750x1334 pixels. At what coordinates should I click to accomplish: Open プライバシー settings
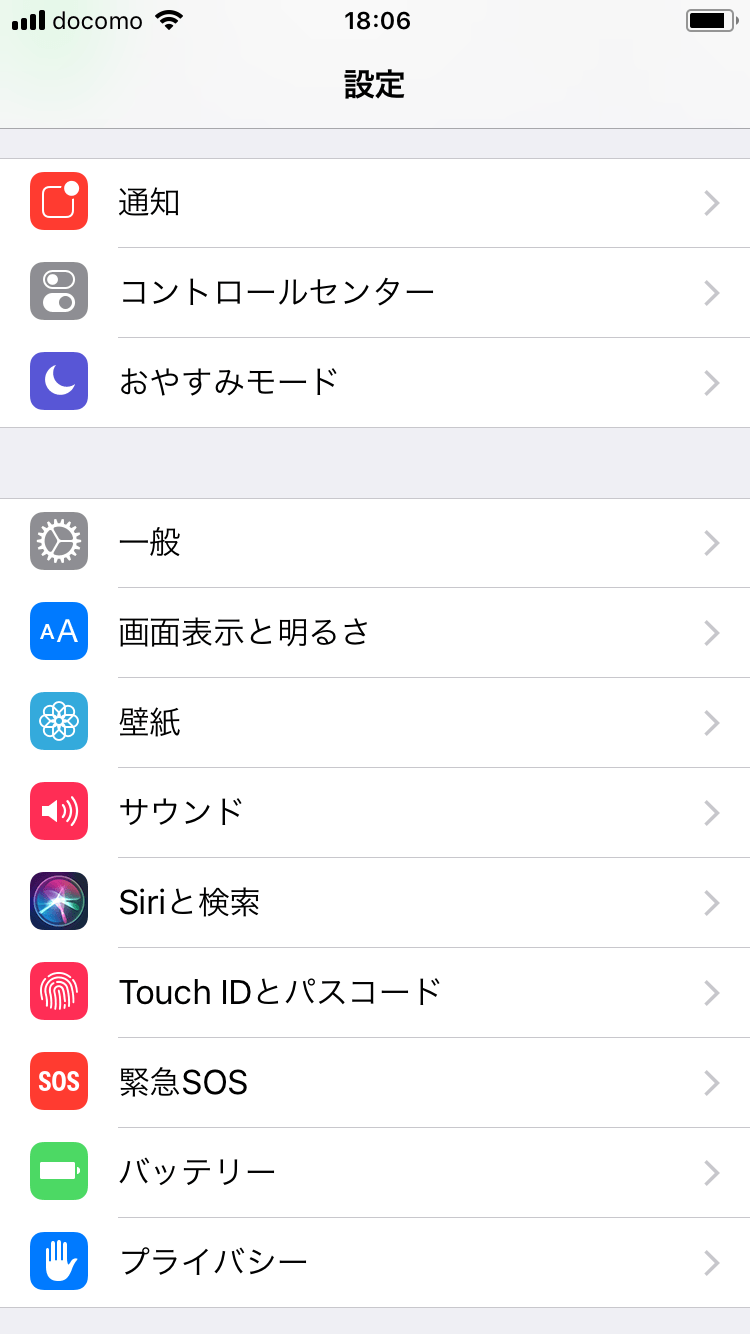[375, 1263]
